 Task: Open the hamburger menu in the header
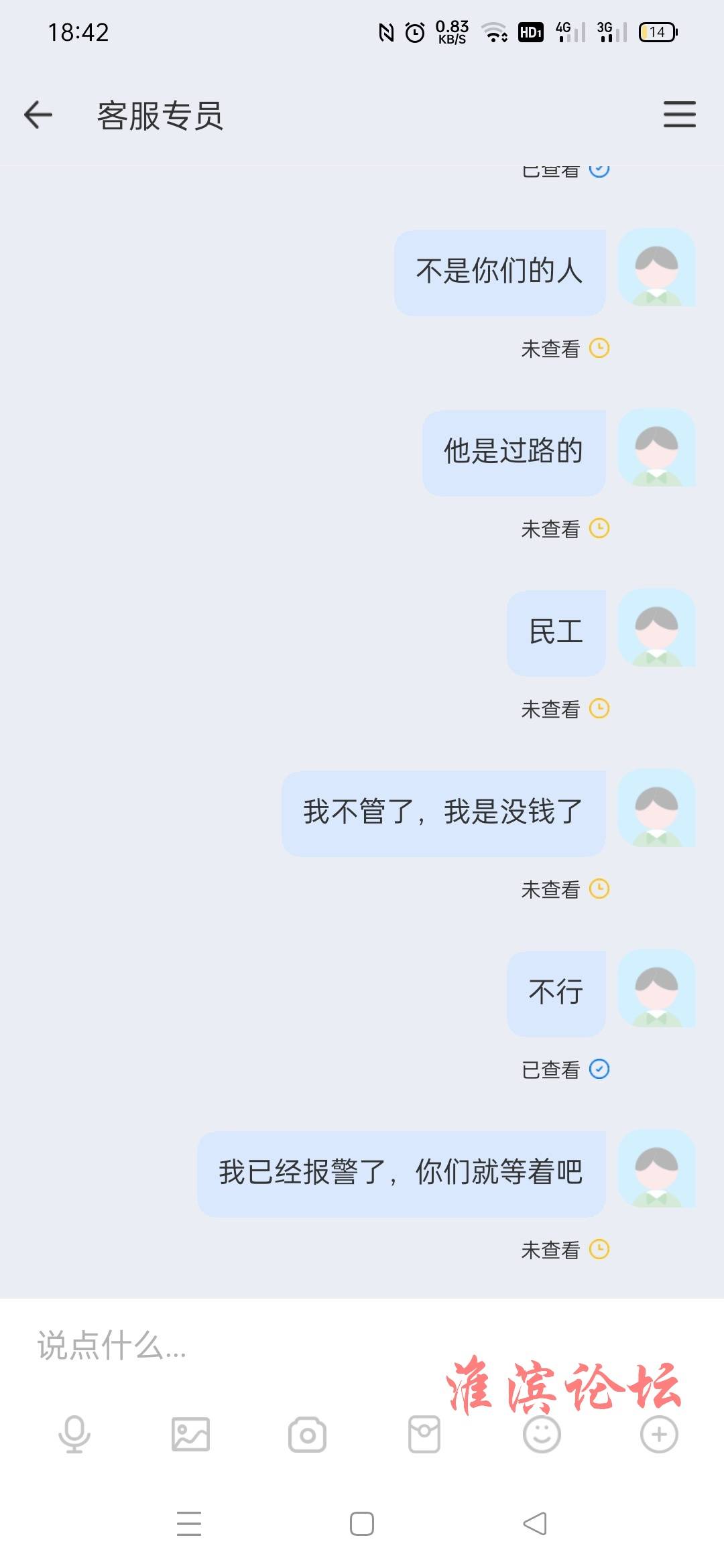pyautogui.click(x=679, y=115)
